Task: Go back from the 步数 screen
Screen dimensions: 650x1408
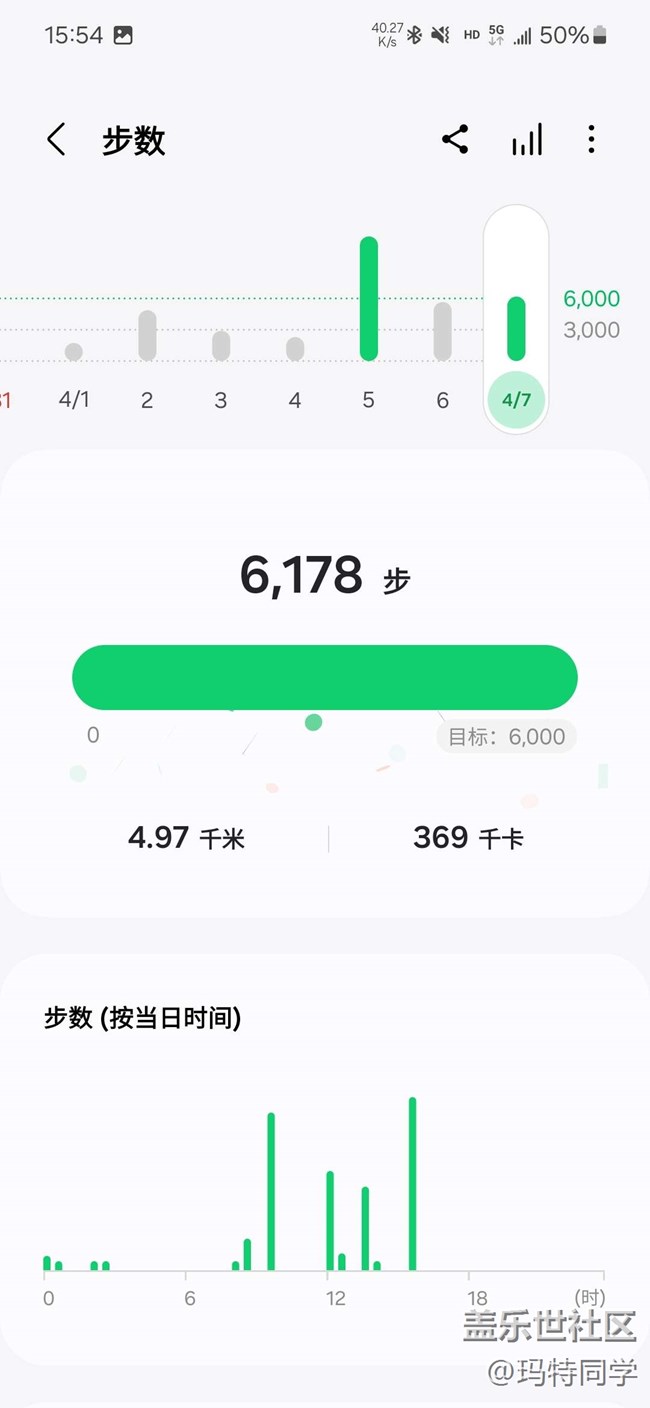Action: [x=56, y=140]
